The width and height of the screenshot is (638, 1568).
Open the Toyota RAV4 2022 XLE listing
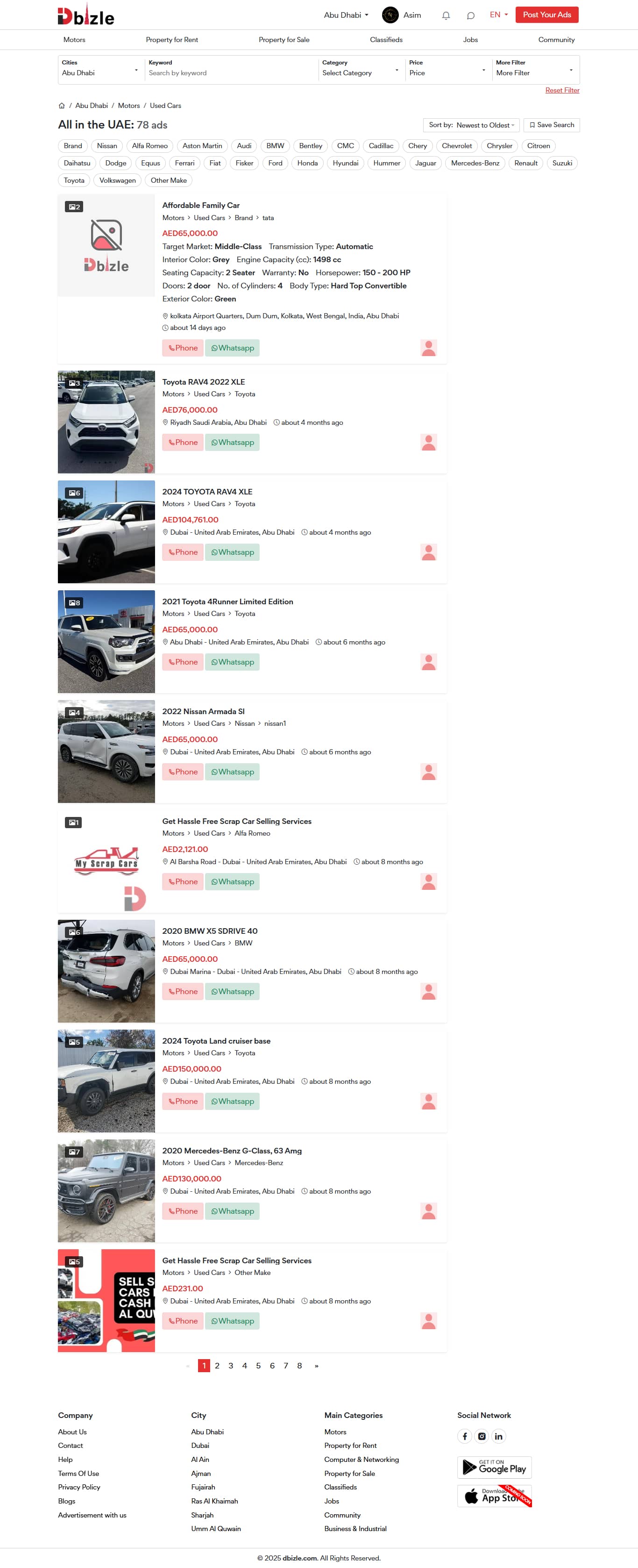(x=203, y=382)
